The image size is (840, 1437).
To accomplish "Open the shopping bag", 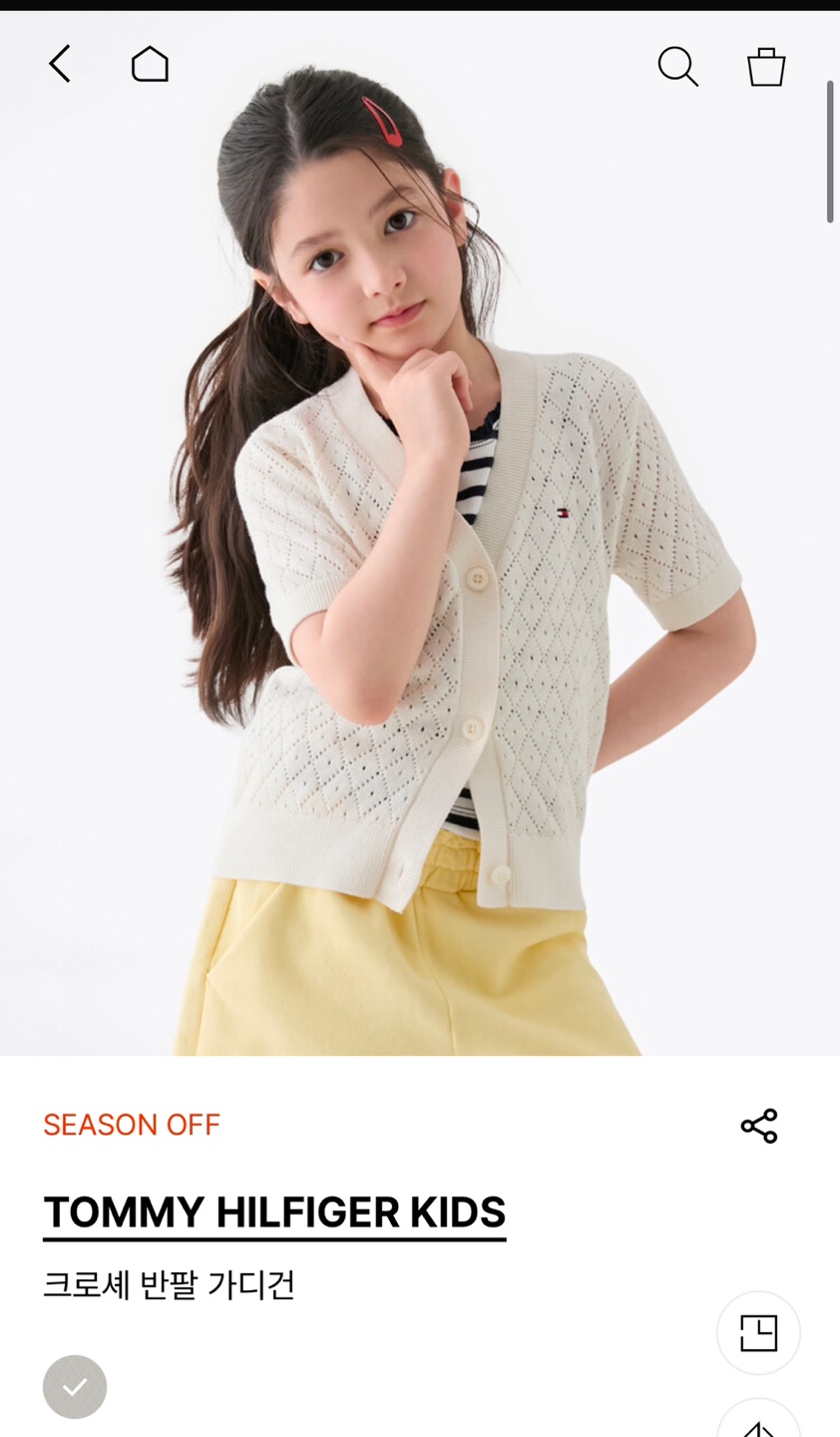I will (766, 67).
